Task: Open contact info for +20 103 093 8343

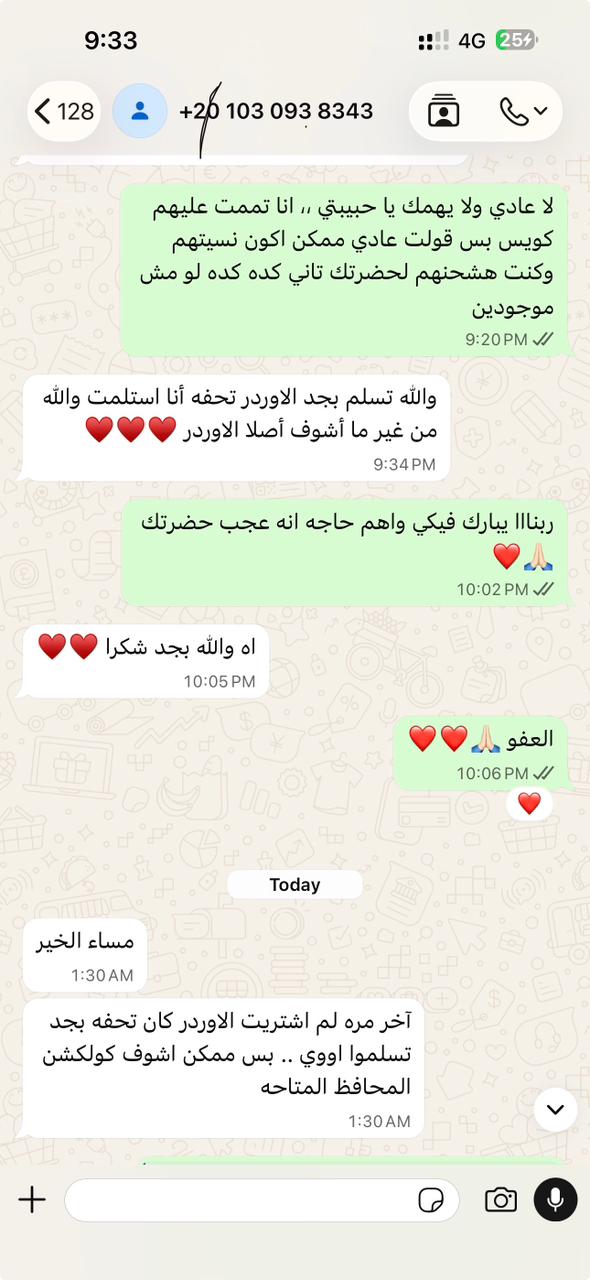Action: click(x=276, y=110)
